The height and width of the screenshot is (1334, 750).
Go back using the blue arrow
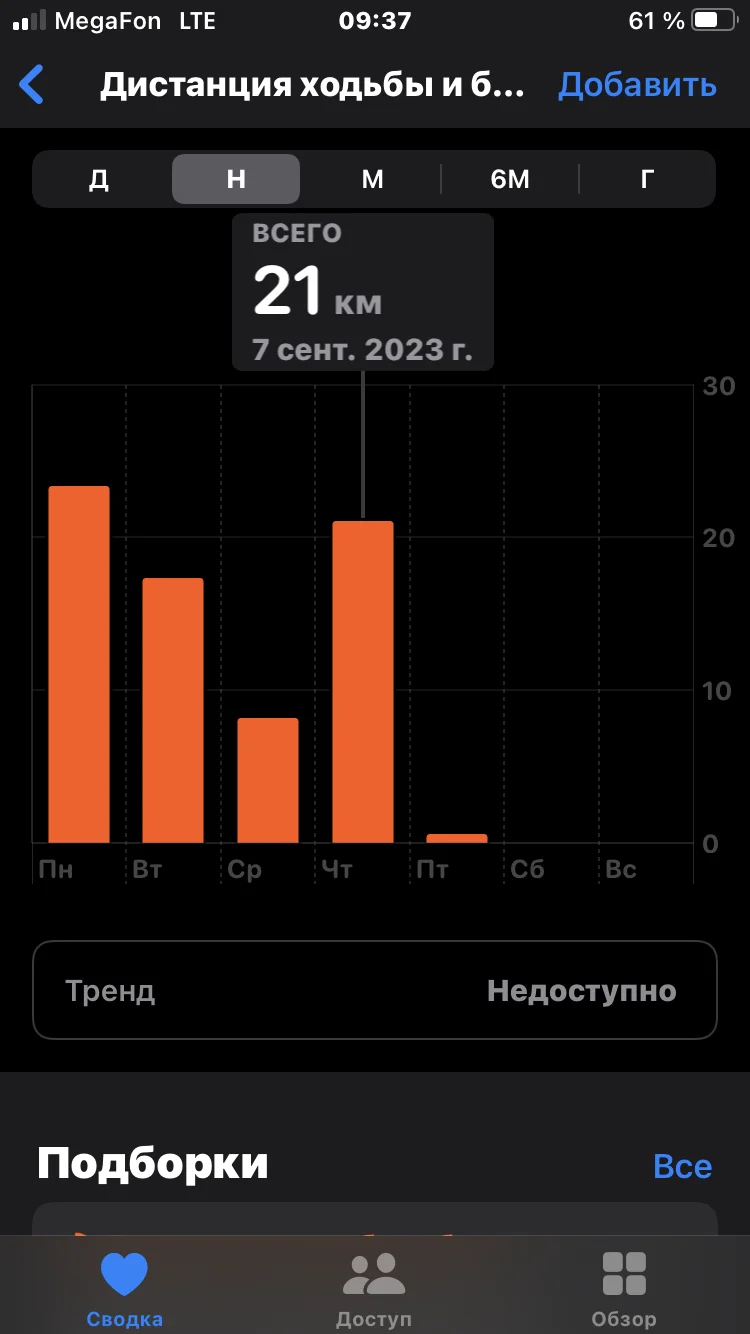(32, 85)
